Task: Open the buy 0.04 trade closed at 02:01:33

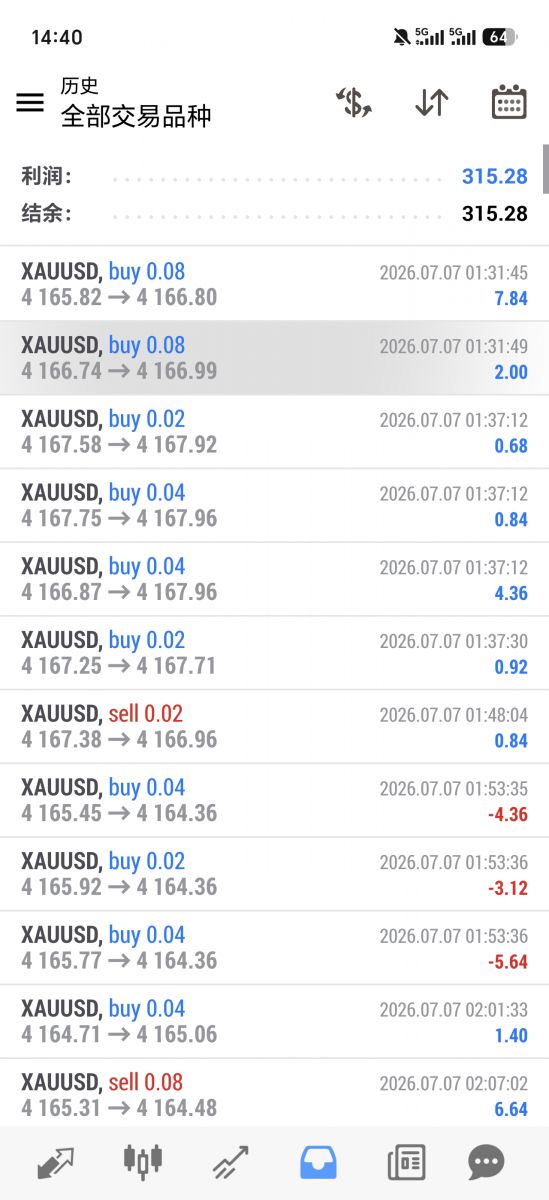Action: [x=274, y=1022]
